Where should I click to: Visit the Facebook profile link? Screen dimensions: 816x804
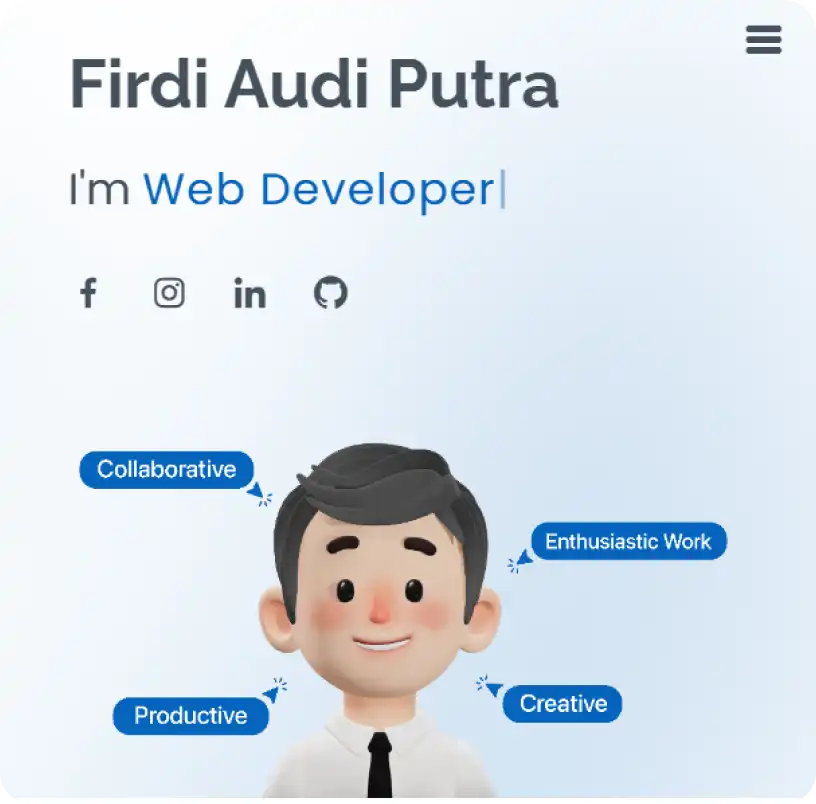coord(88,293)
